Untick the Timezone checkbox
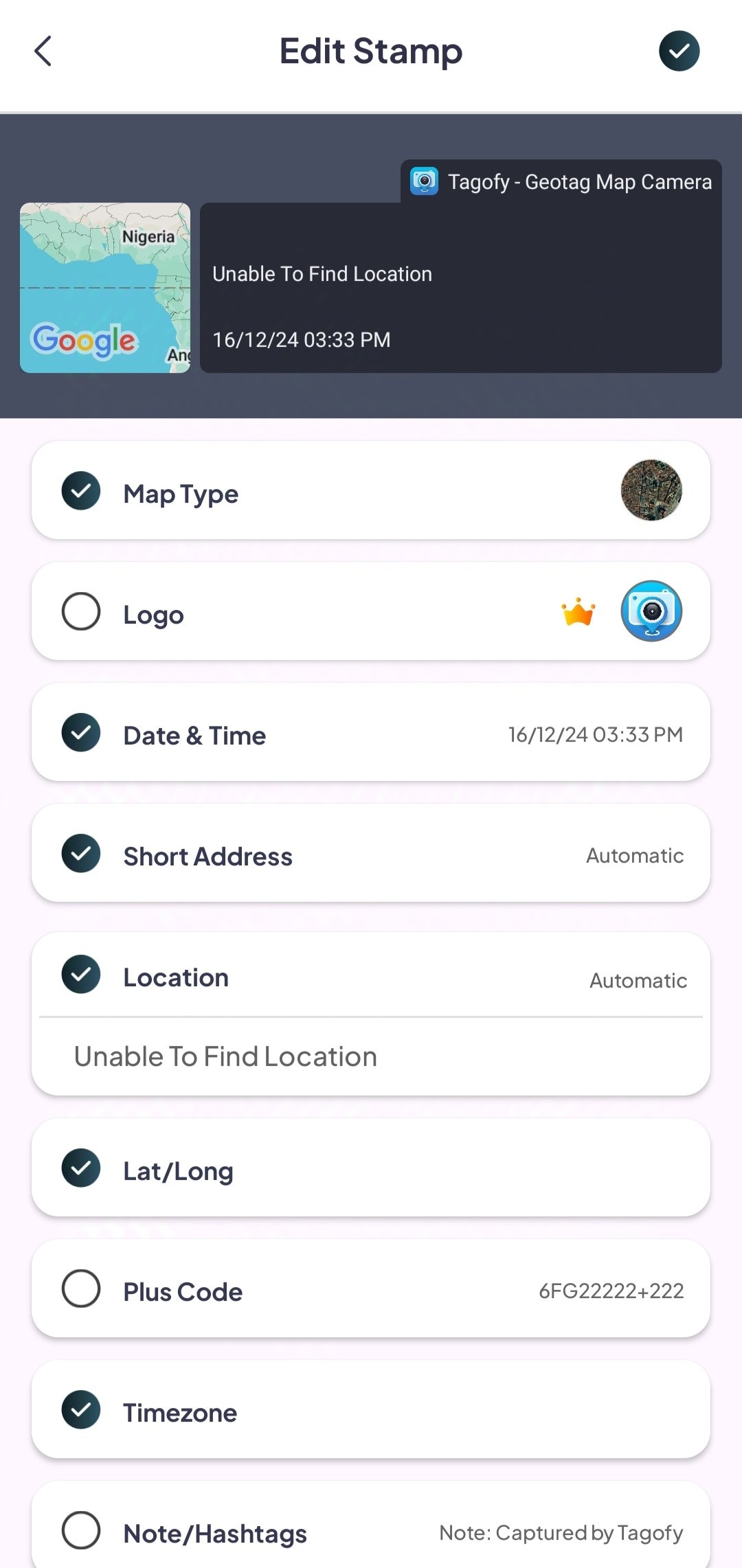 81,1409
